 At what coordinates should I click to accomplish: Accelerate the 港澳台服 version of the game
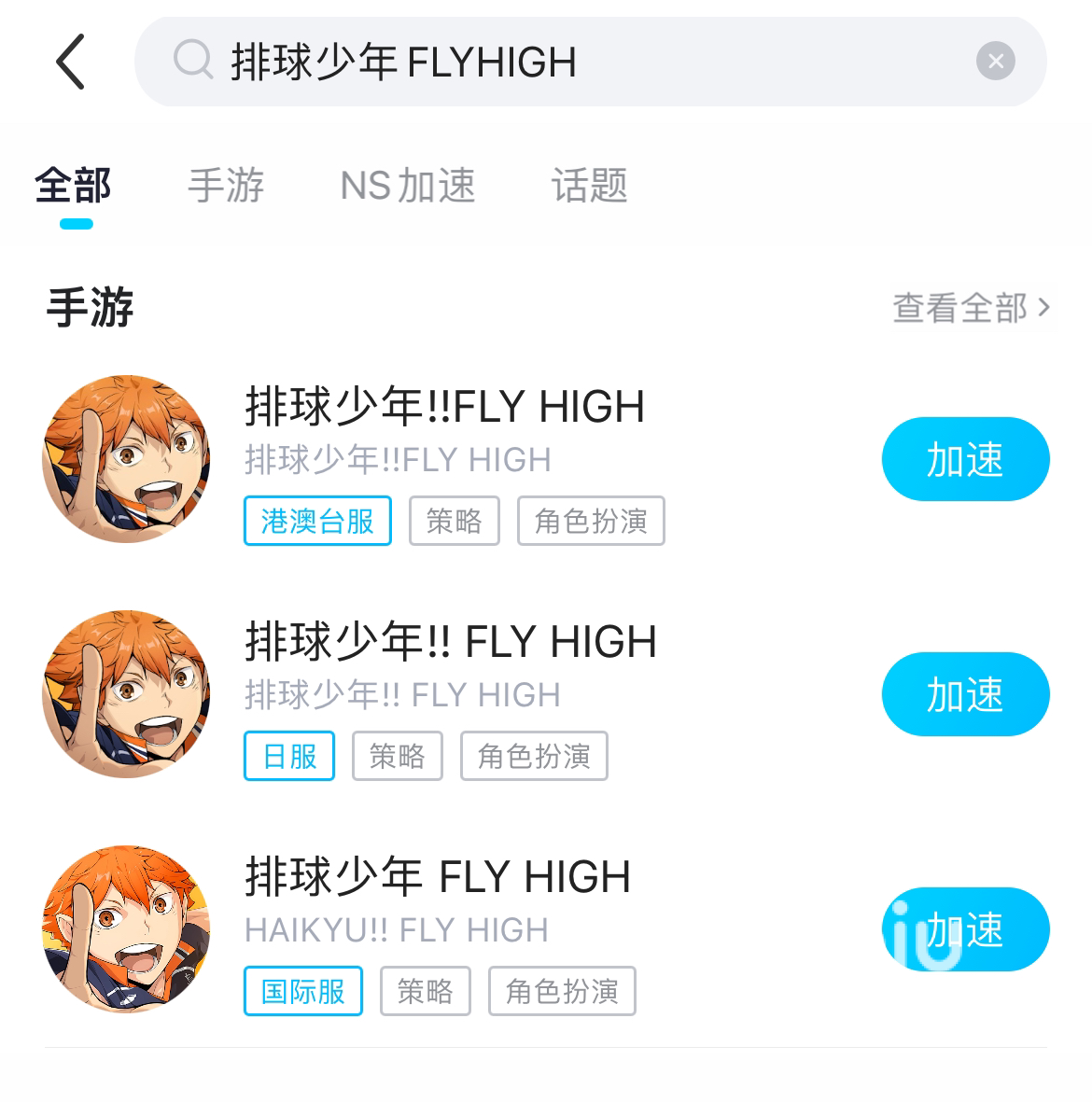tap(965, 459)
